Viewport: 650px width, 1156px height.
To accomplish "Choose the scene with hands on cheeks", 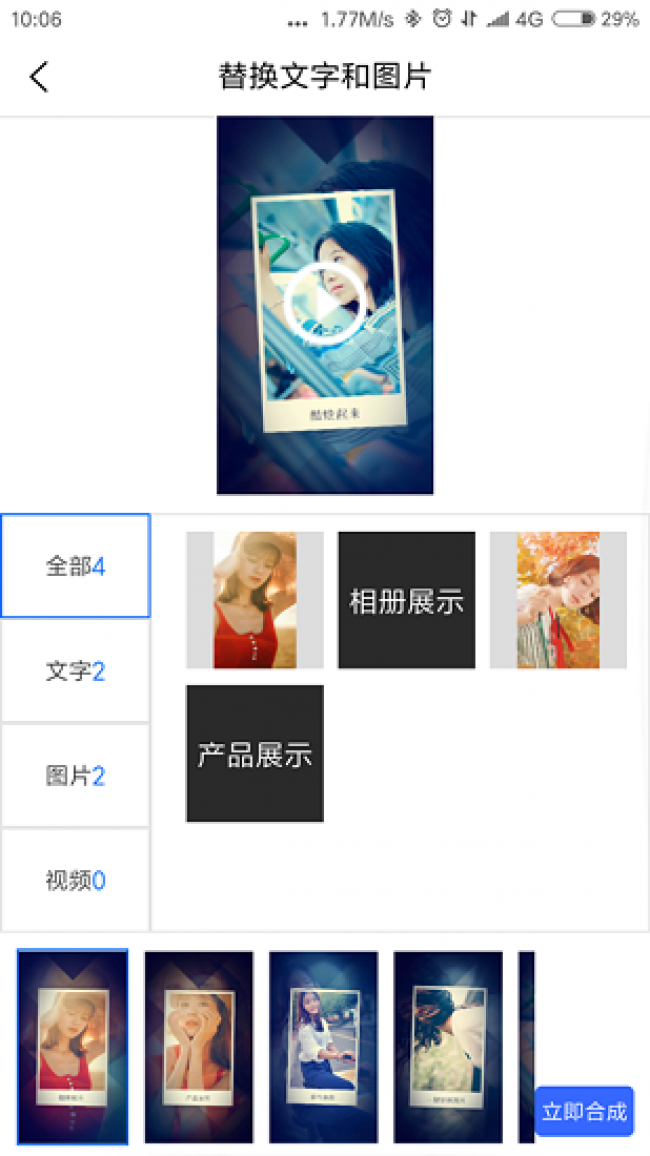I will (x=199, y=1046).
